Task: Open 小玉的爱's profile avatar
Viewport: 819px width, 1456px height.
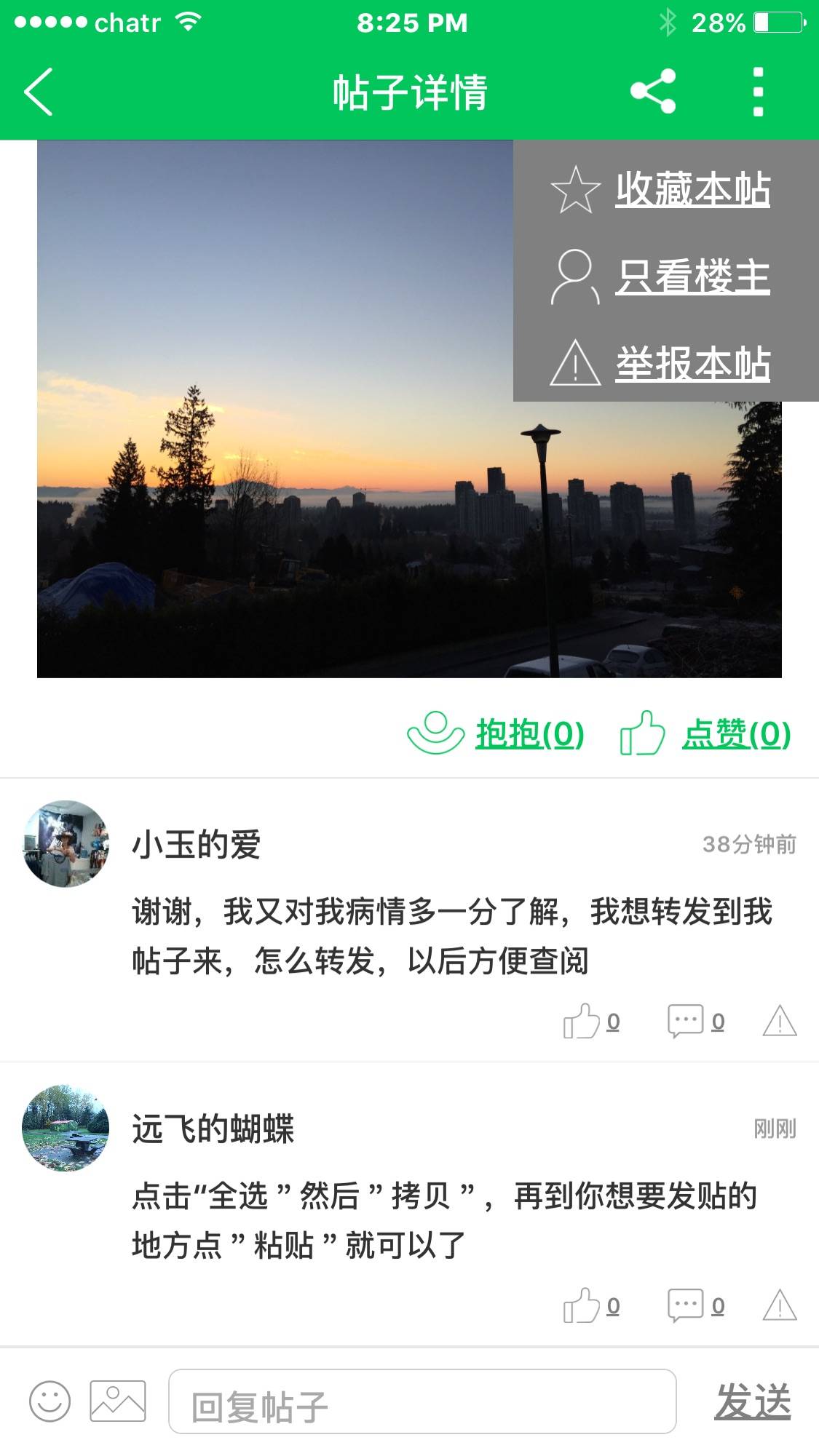Action: click(x=66, y=844)
